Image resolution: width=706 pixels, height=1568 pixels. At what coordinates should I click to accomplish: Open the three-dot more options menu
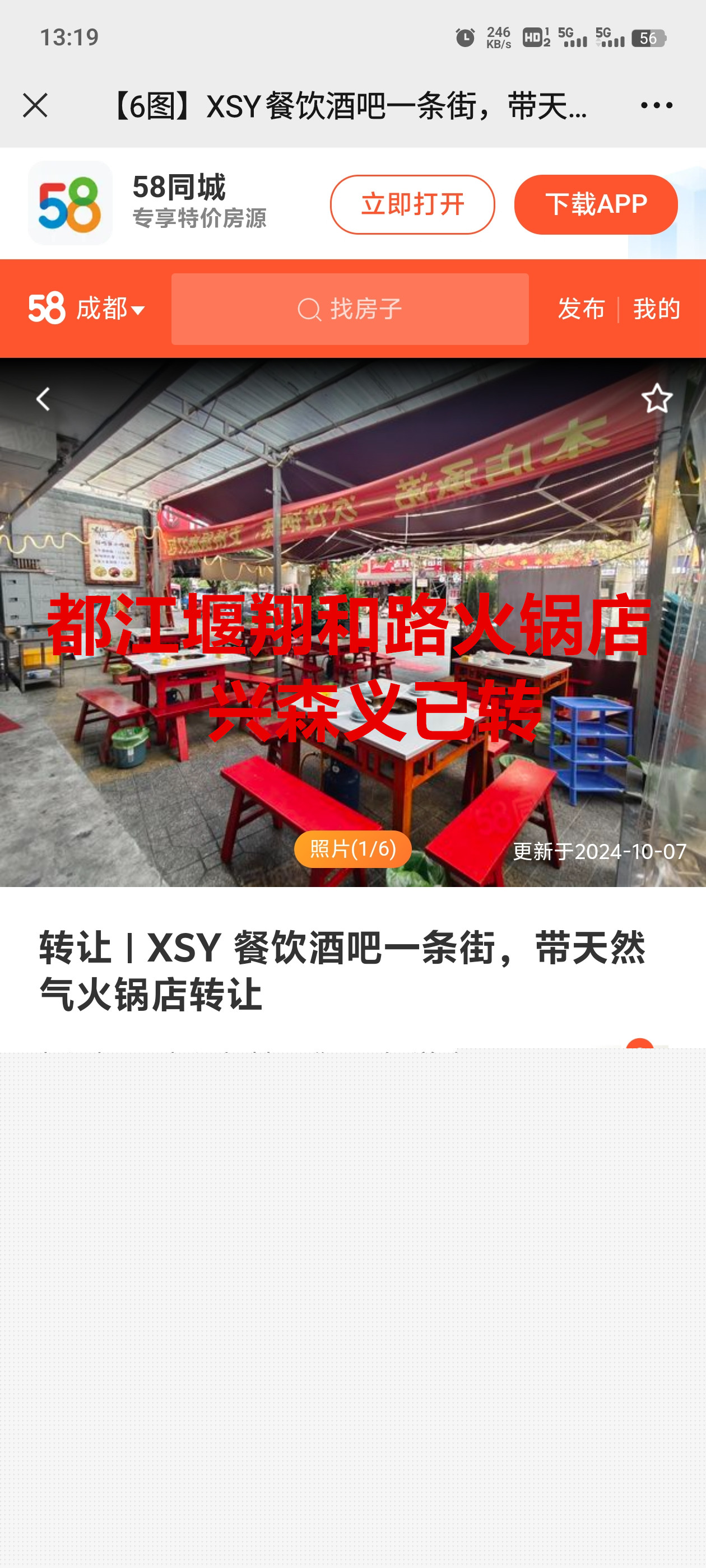tap(656, 105)
